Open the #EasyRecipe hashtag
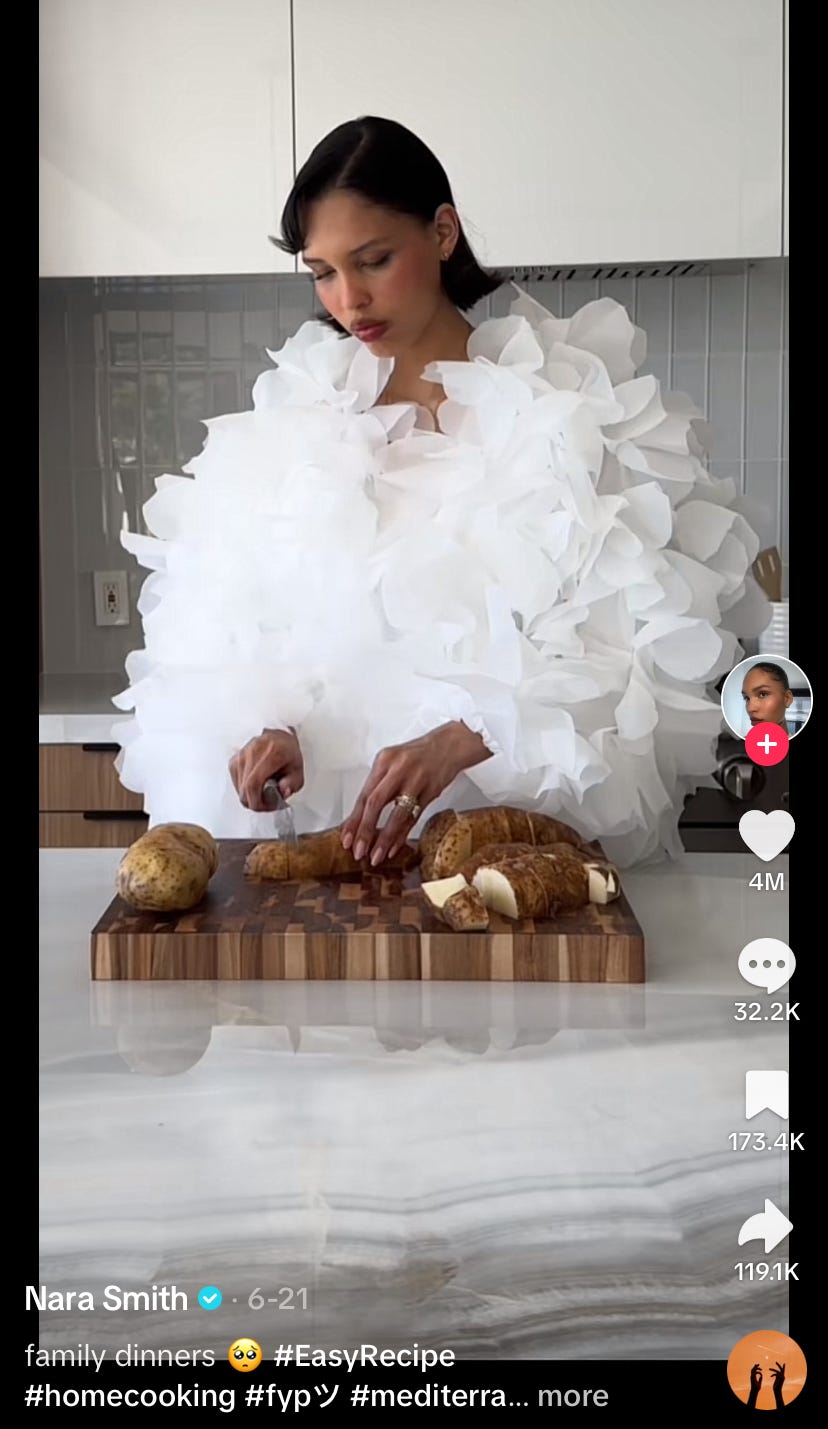 point(364,1355)
